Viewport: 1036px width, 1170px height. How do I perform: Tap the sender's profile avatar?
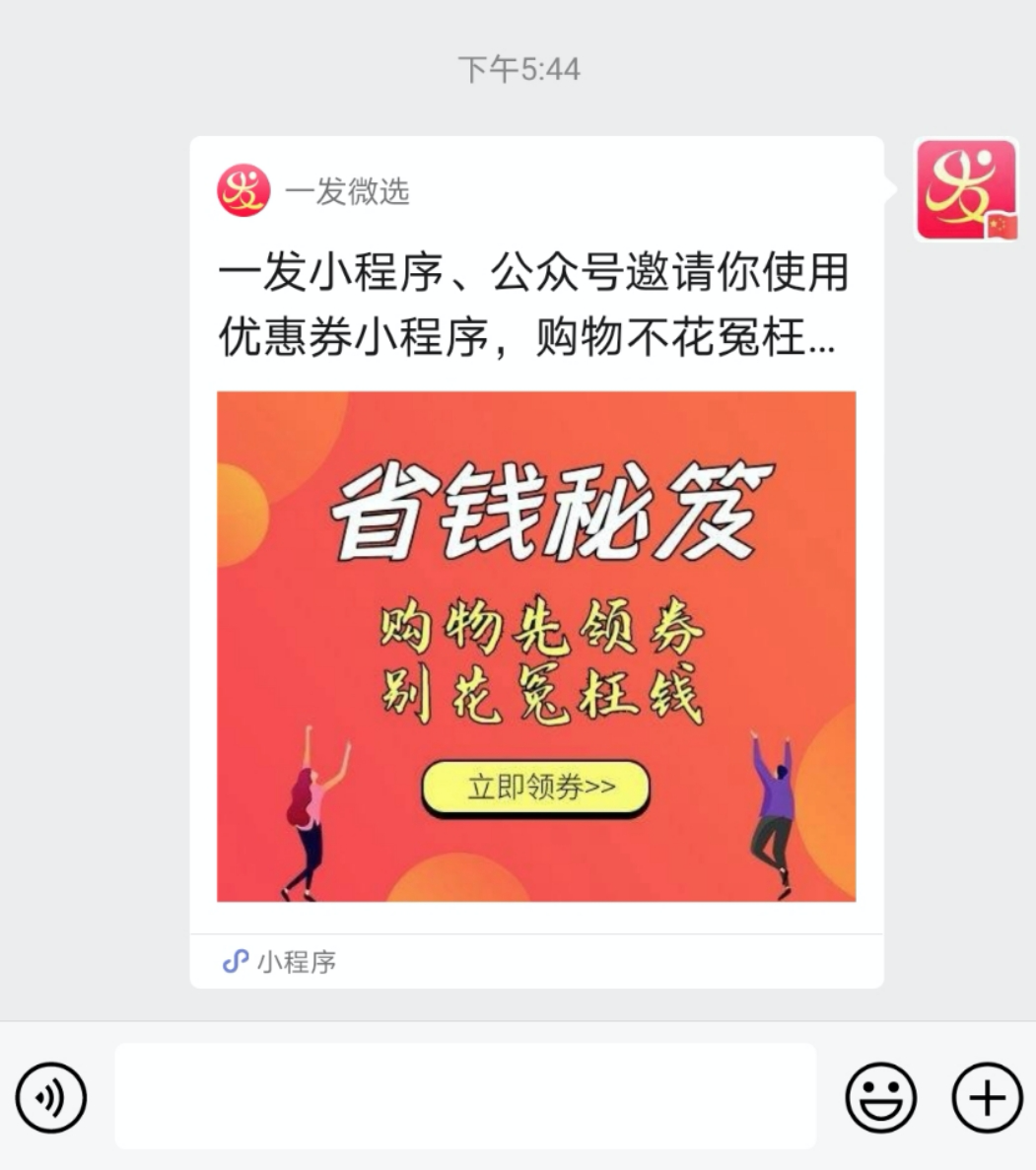click(966, 190)
